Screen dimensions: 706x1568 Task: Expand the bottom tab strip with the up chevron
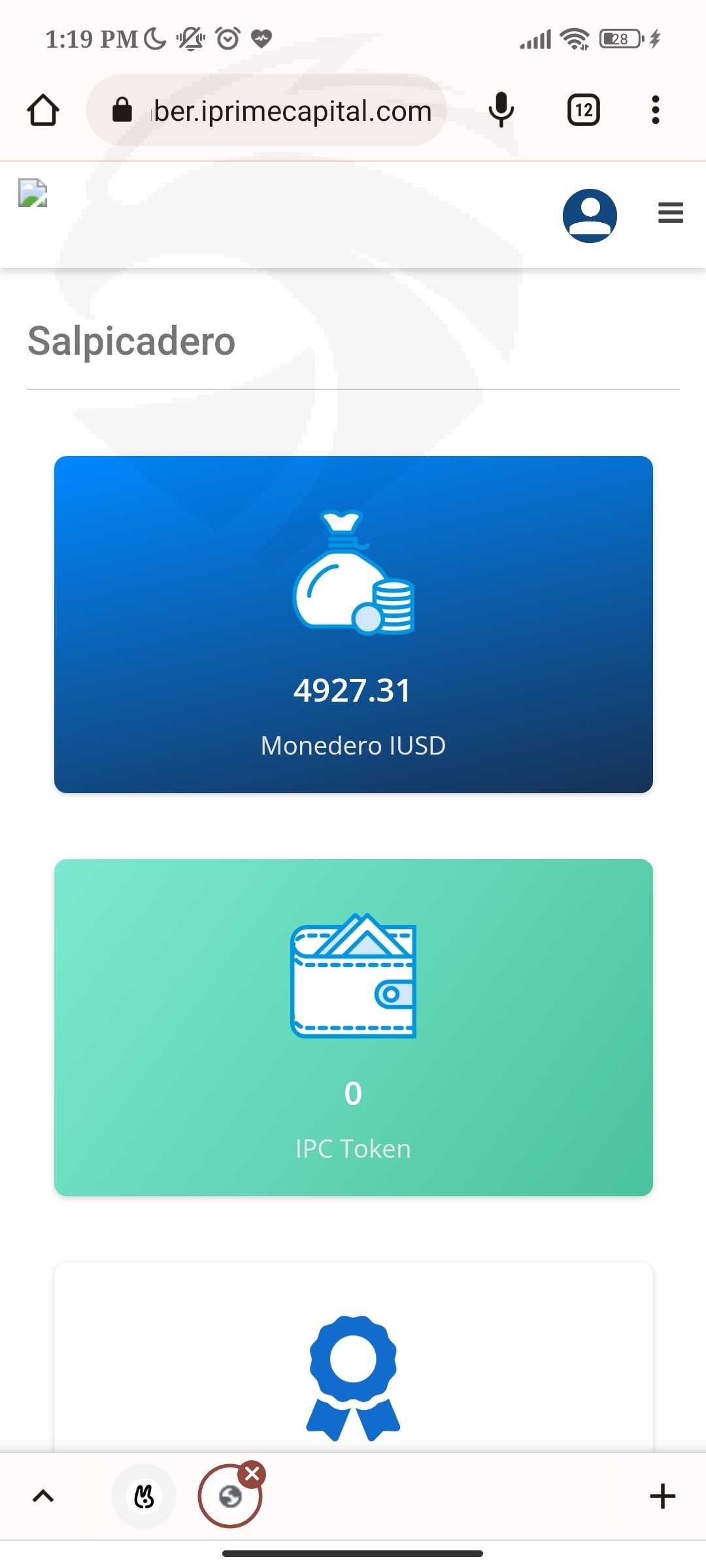(43, 1496)
